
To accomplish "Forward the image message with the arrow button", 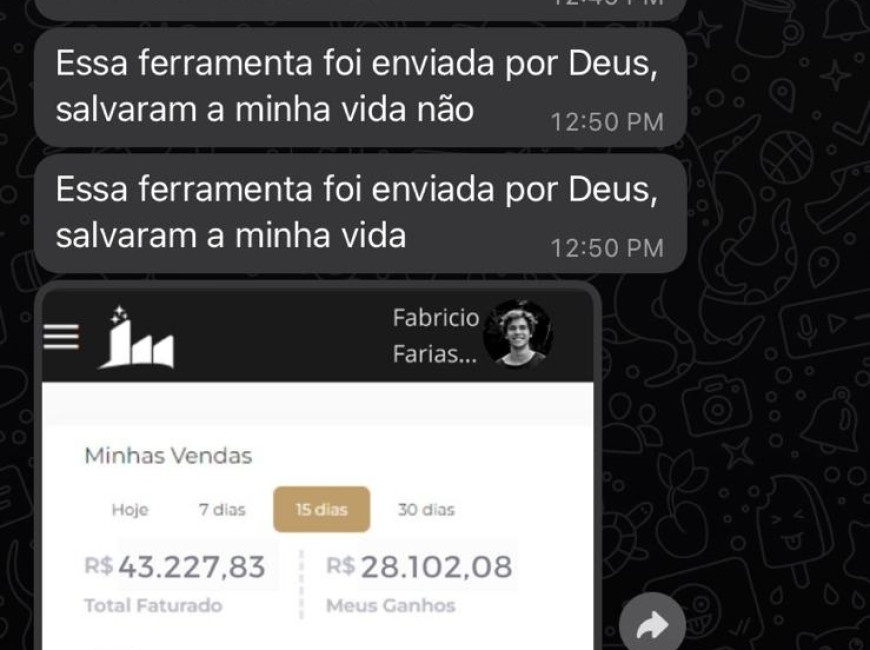I will point(652,626).
